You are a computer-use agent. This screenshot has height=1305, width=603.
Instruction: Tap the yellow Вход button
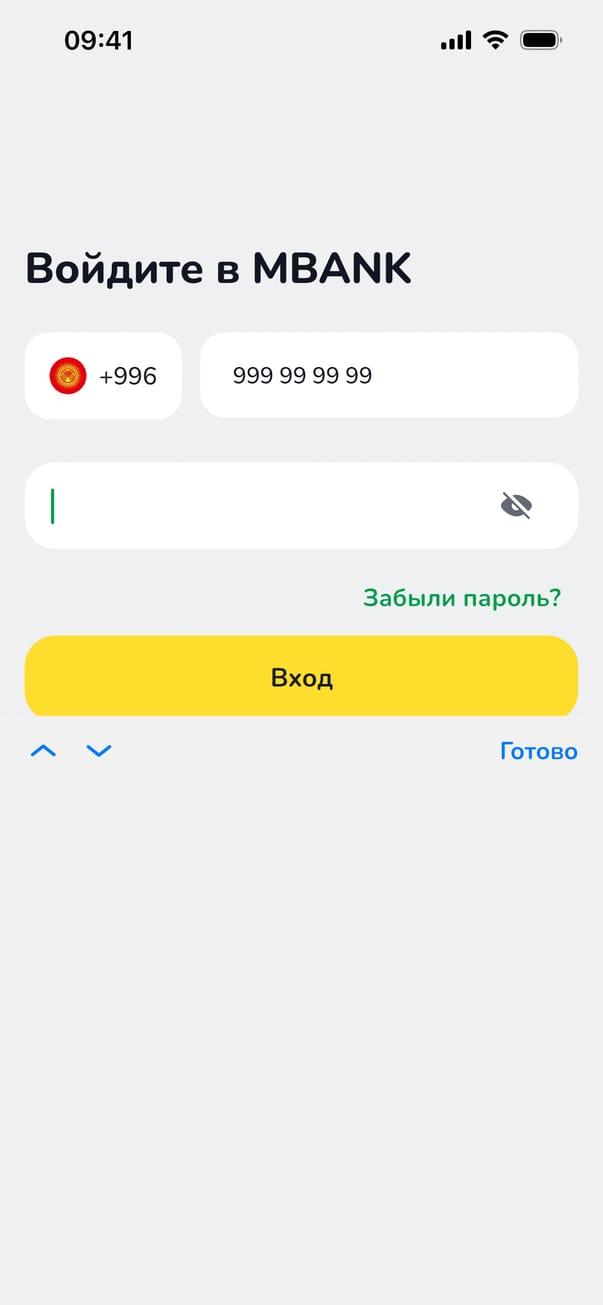(301, 677)
